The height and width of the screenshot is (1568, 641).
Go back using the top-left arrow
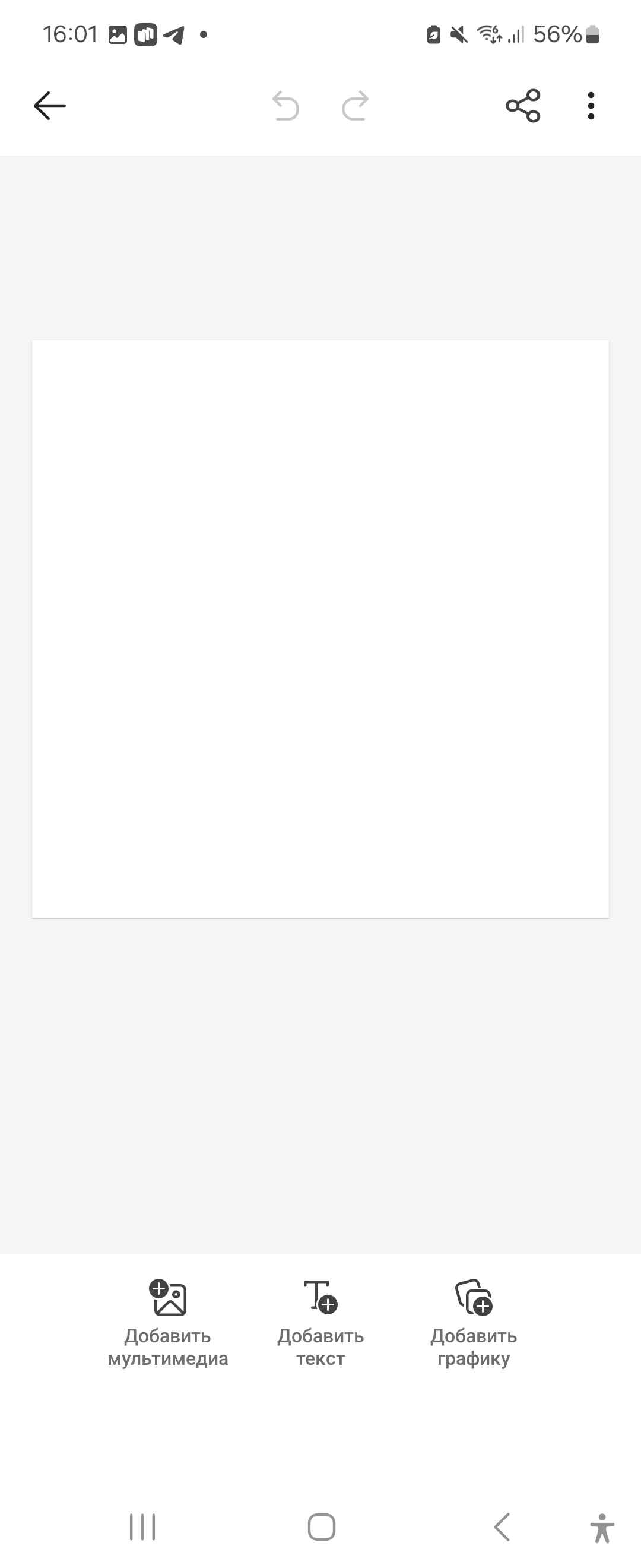click(x=50, y=106)
